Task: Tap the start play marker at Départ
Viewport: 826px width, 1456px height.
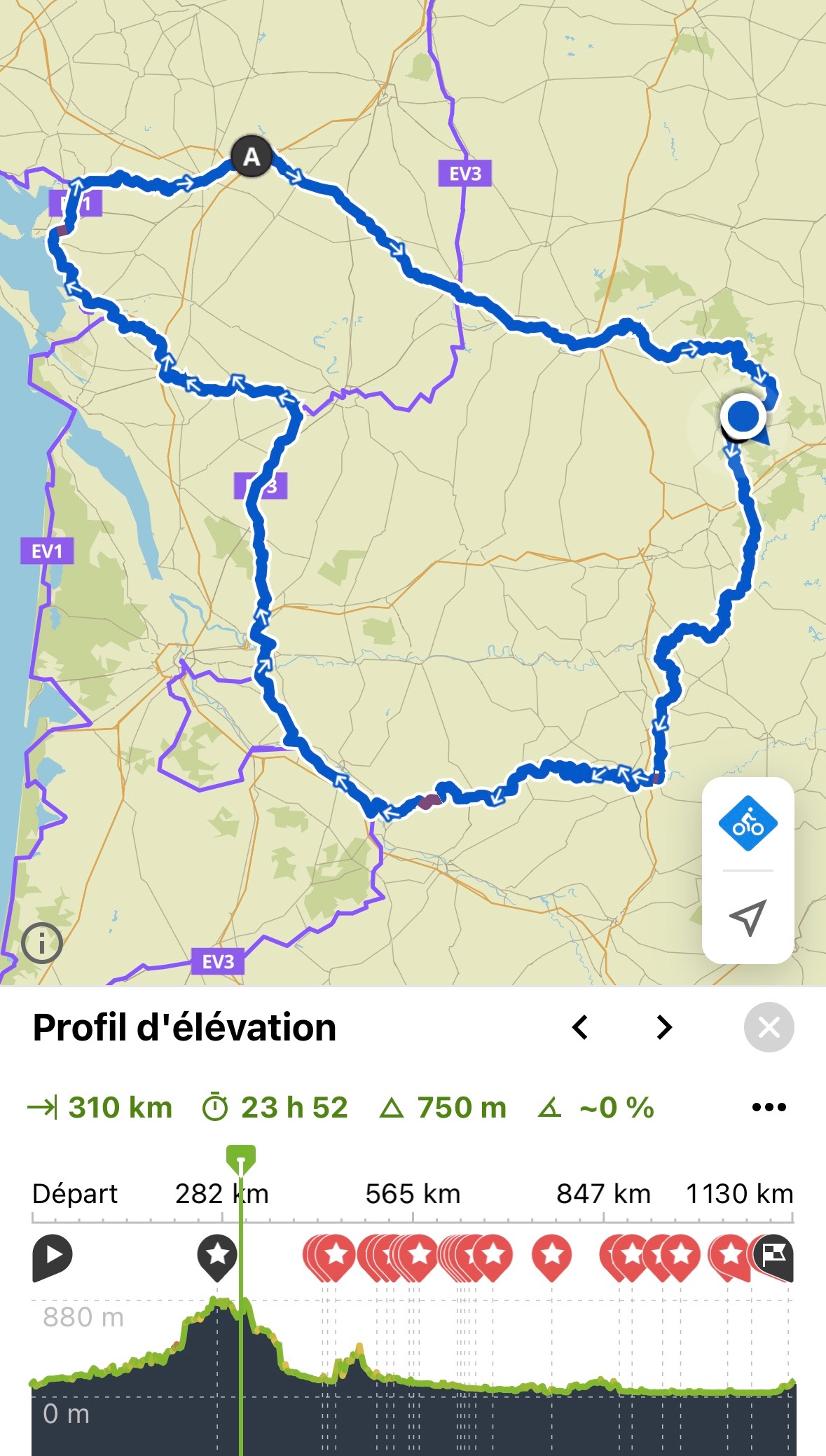Action: click(52, 1256)
